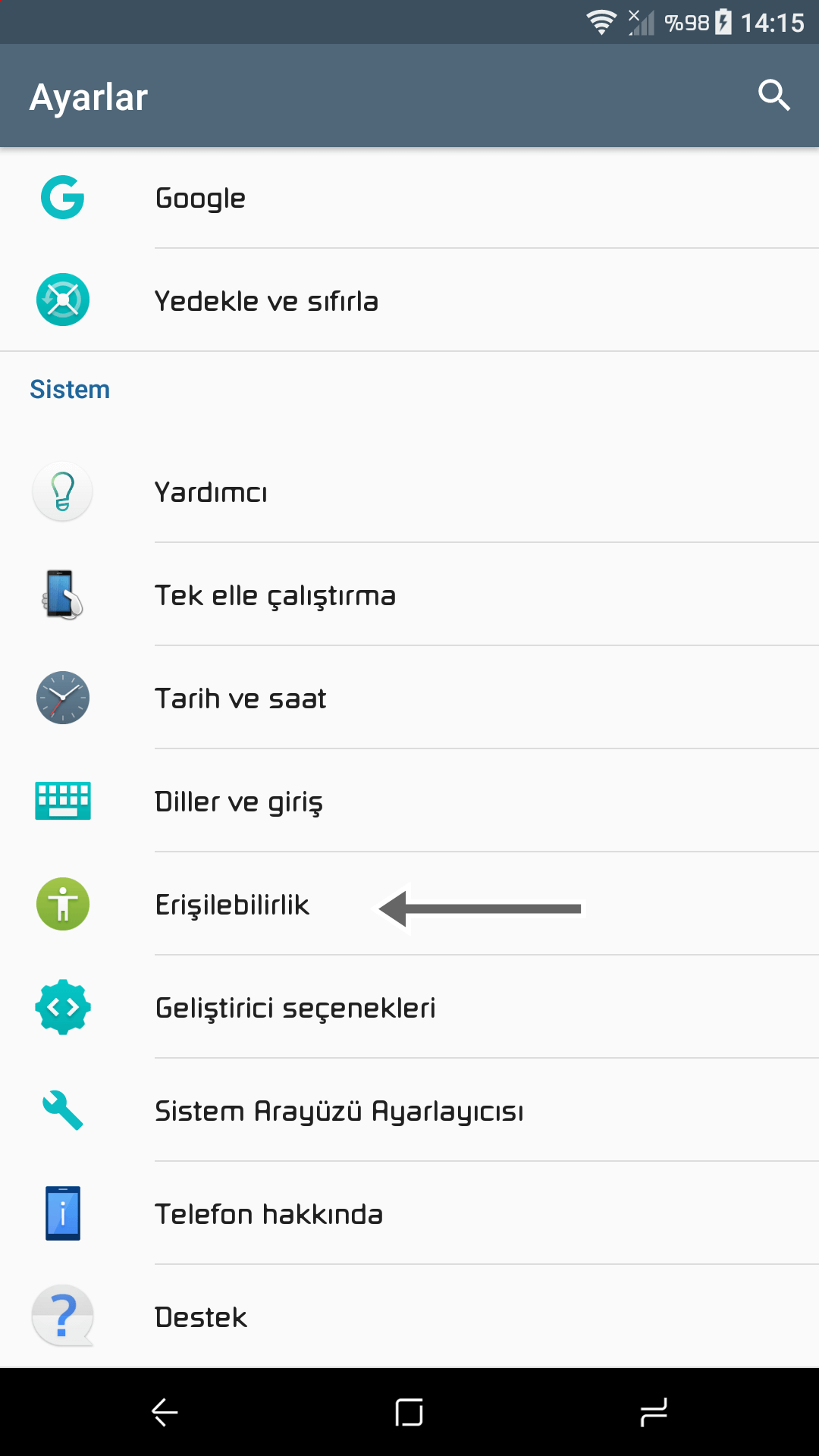The height and width of the screenshot is (1456, 819).
Task: Open Yedekle ve sıfırla
Action: click(x=409, y=300)
